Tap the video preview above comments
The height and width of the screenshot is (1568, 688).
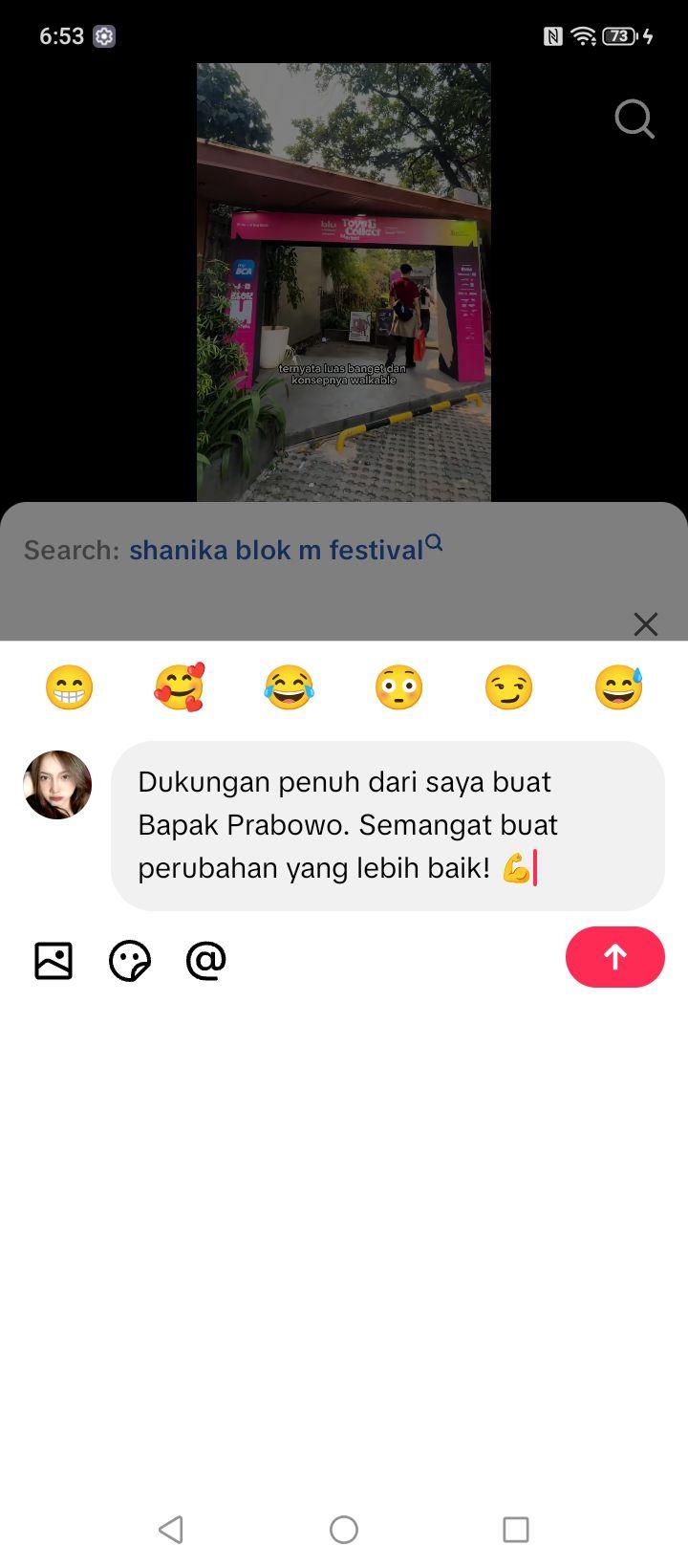click(344, 282)
